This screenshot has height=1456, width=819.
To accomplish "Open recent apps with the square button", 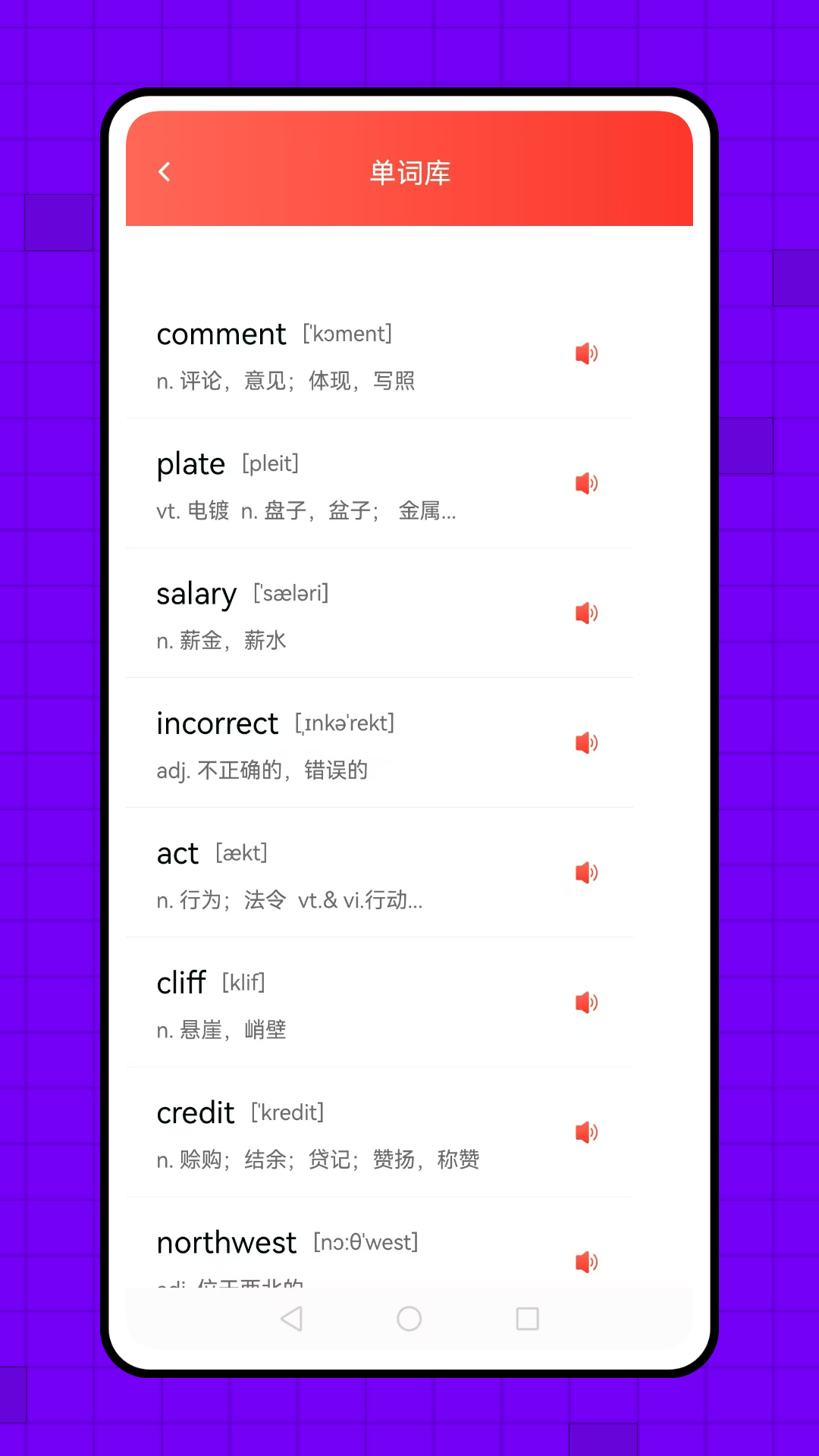I will [529, 1318].
